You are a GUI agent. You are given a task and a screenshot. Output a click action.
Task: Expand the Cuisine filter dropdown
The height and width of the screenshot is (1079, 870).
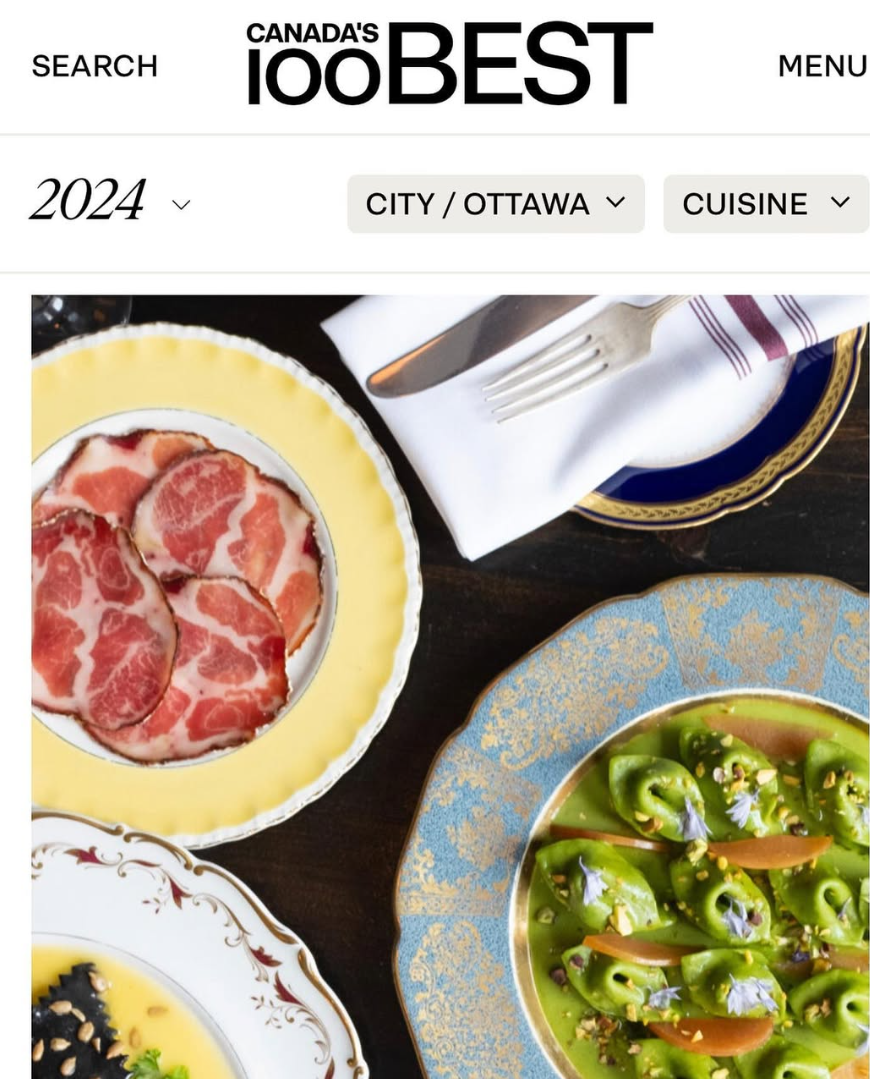(x=765, y=204)
